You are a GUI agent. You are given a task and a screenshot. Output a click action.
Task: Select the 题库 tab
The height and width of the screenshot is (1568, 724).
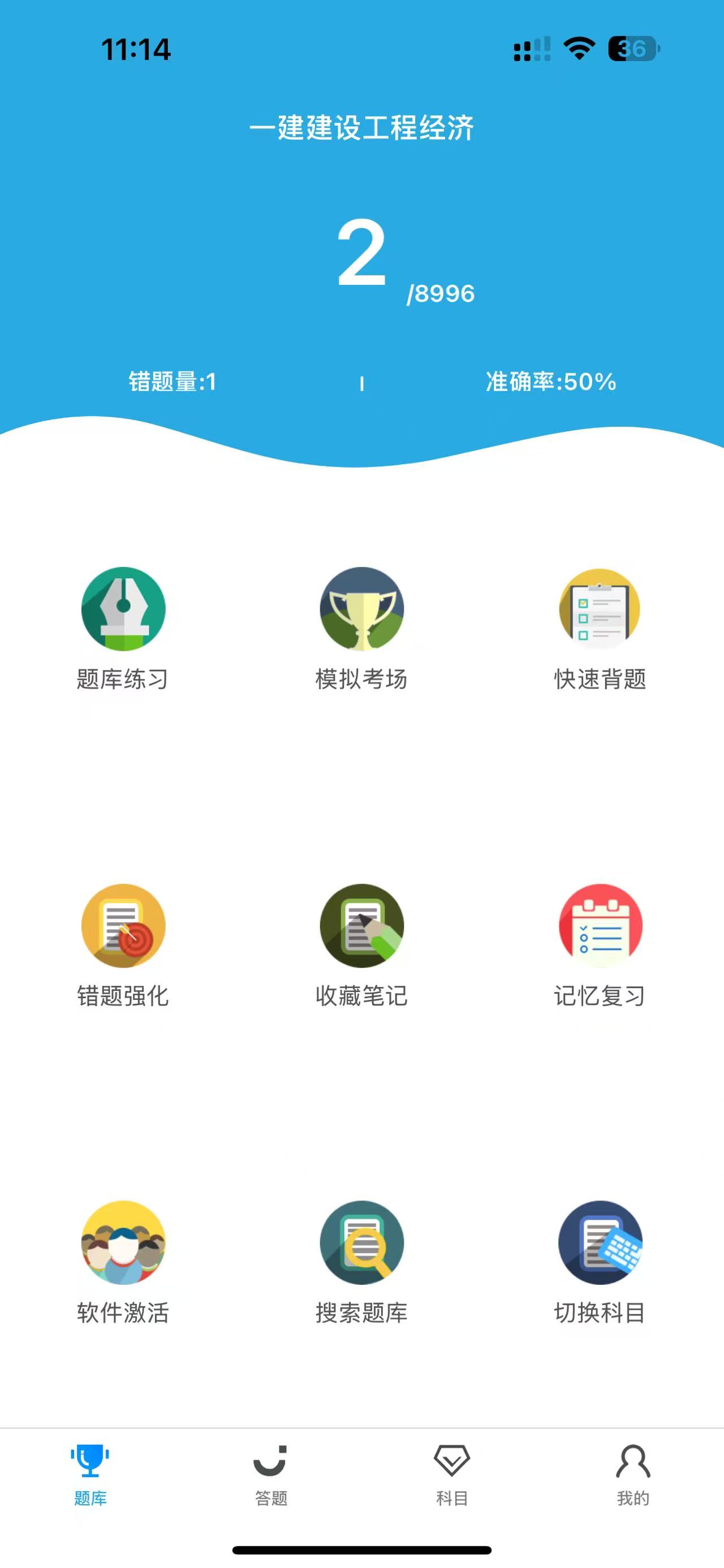point(90,1474)
